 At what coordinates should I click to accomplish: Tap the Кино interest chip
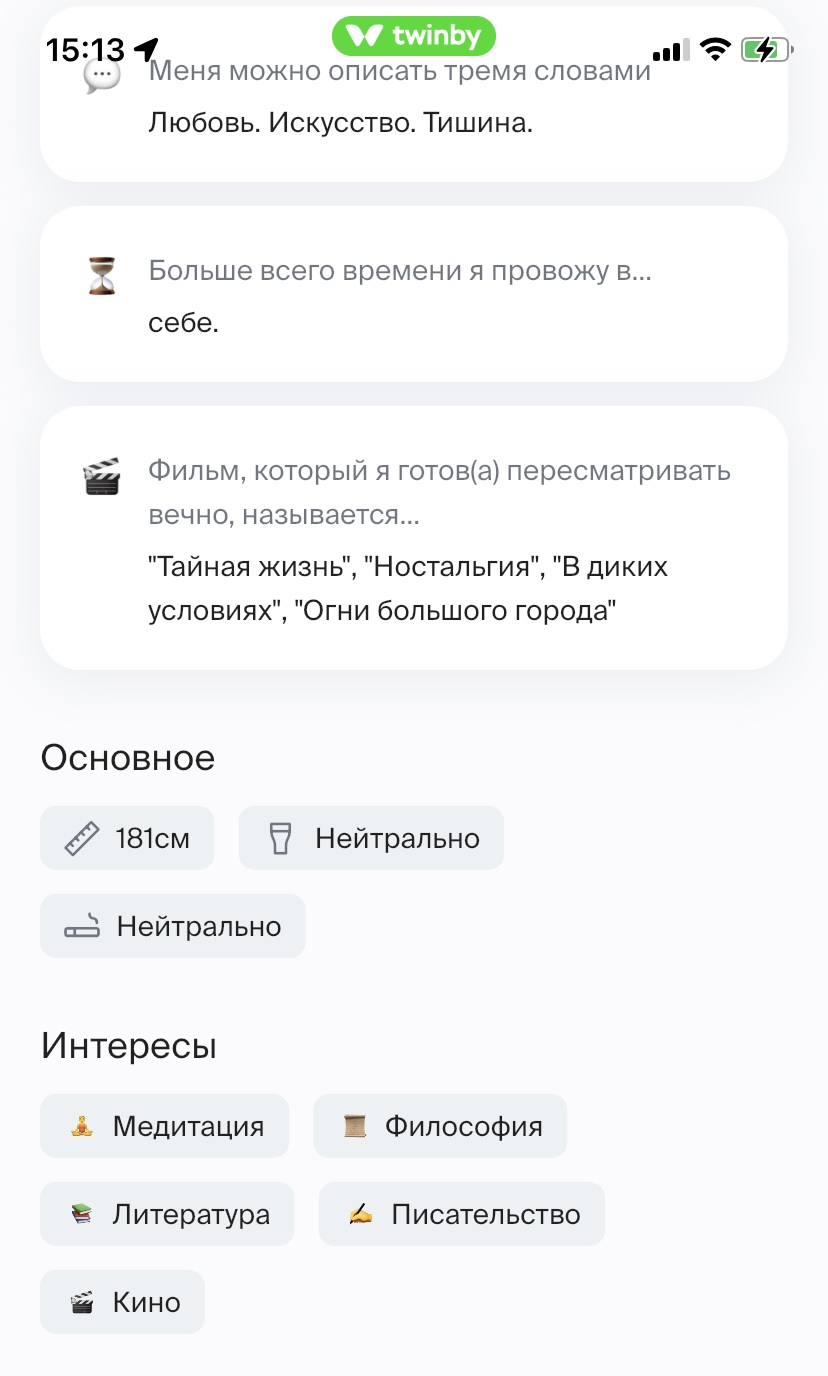click(122, 1302)
